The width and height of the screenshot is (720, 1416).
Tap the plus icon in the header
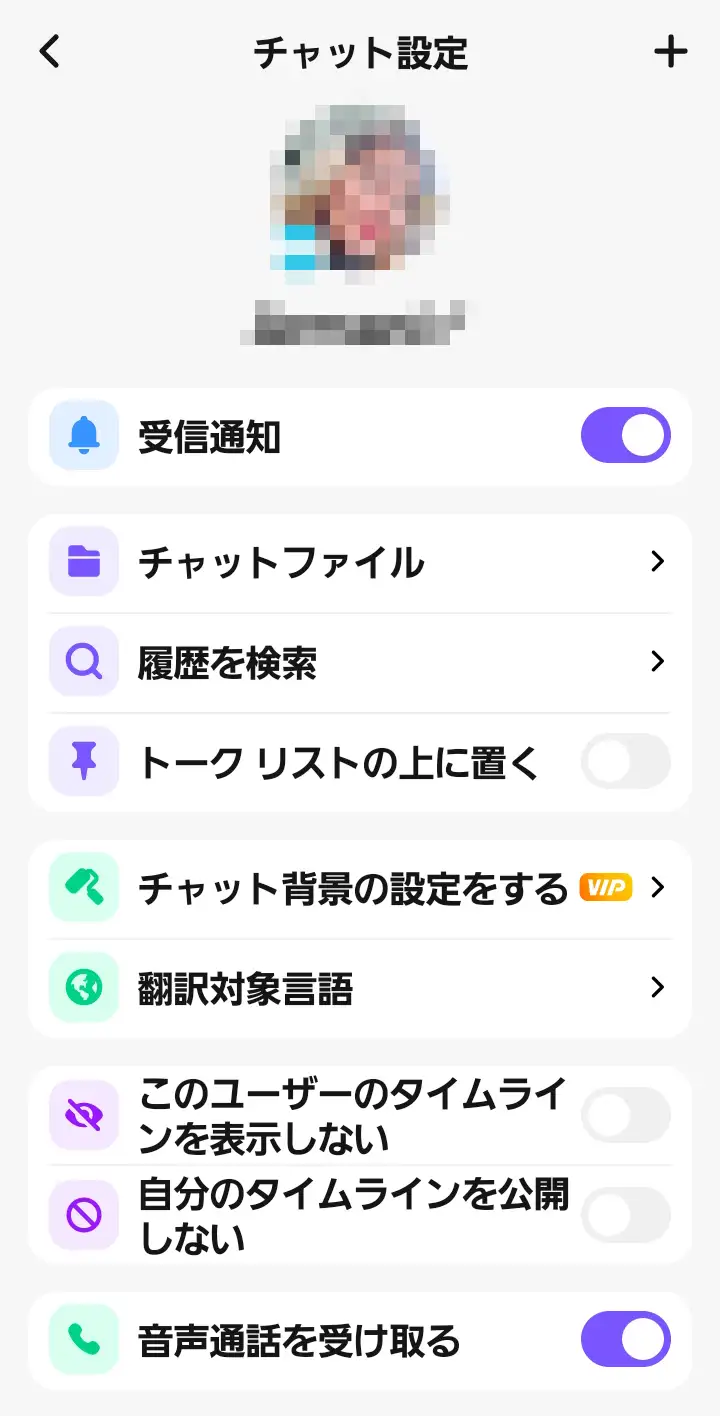coord(670,52)
